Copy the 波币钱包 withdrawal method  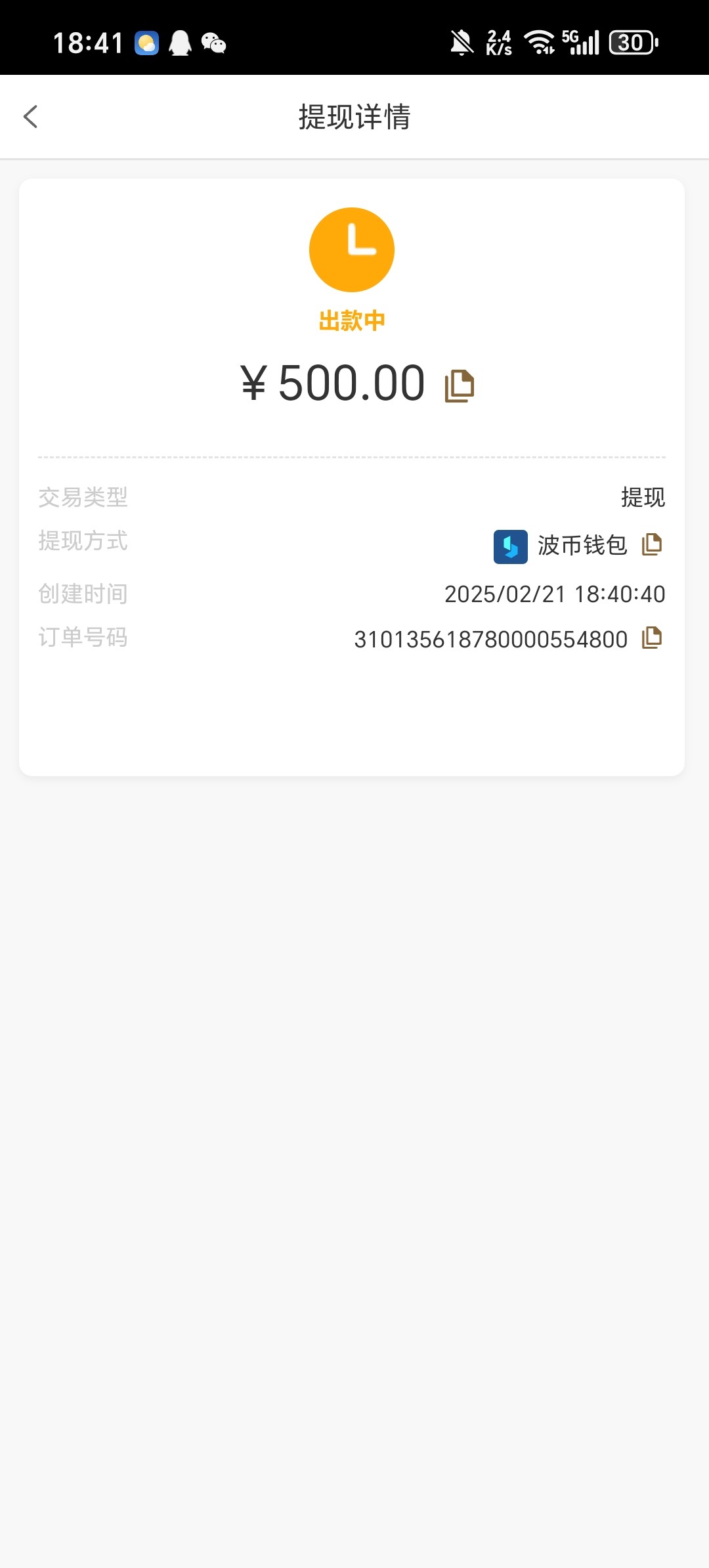(x=651, y=544)
